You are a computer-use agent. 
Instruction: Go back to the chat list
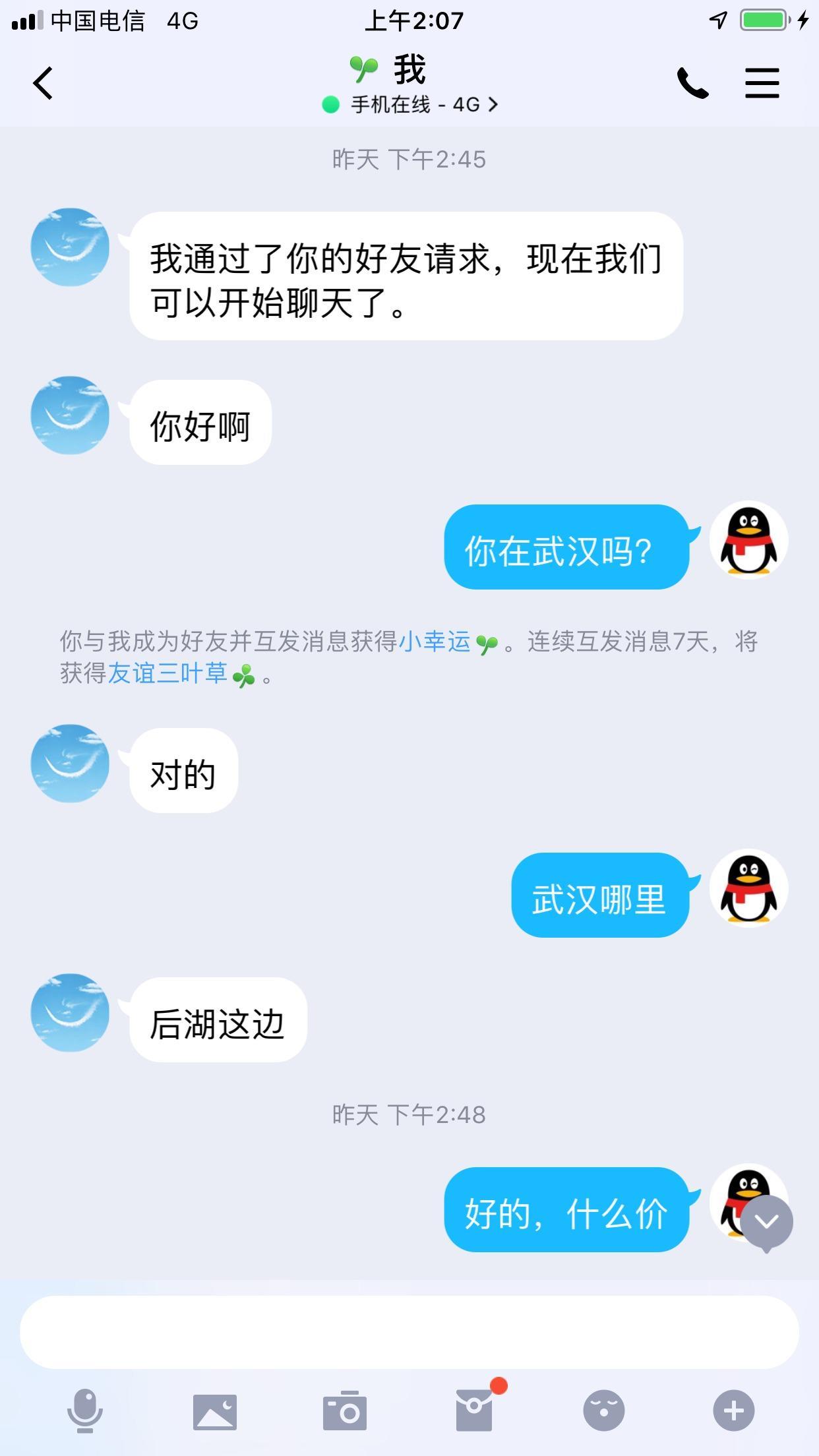tap(43, 84)
